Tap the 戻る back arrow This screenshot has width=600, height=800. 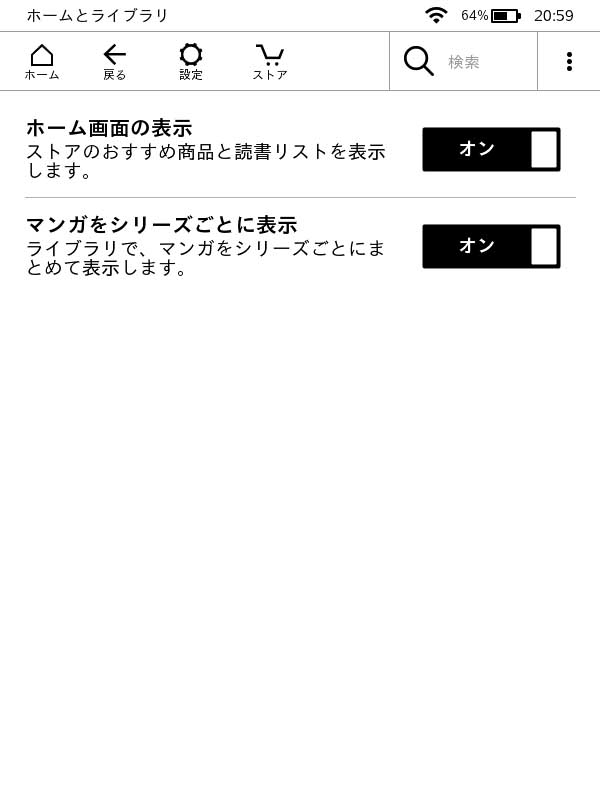tap(115, 61)
